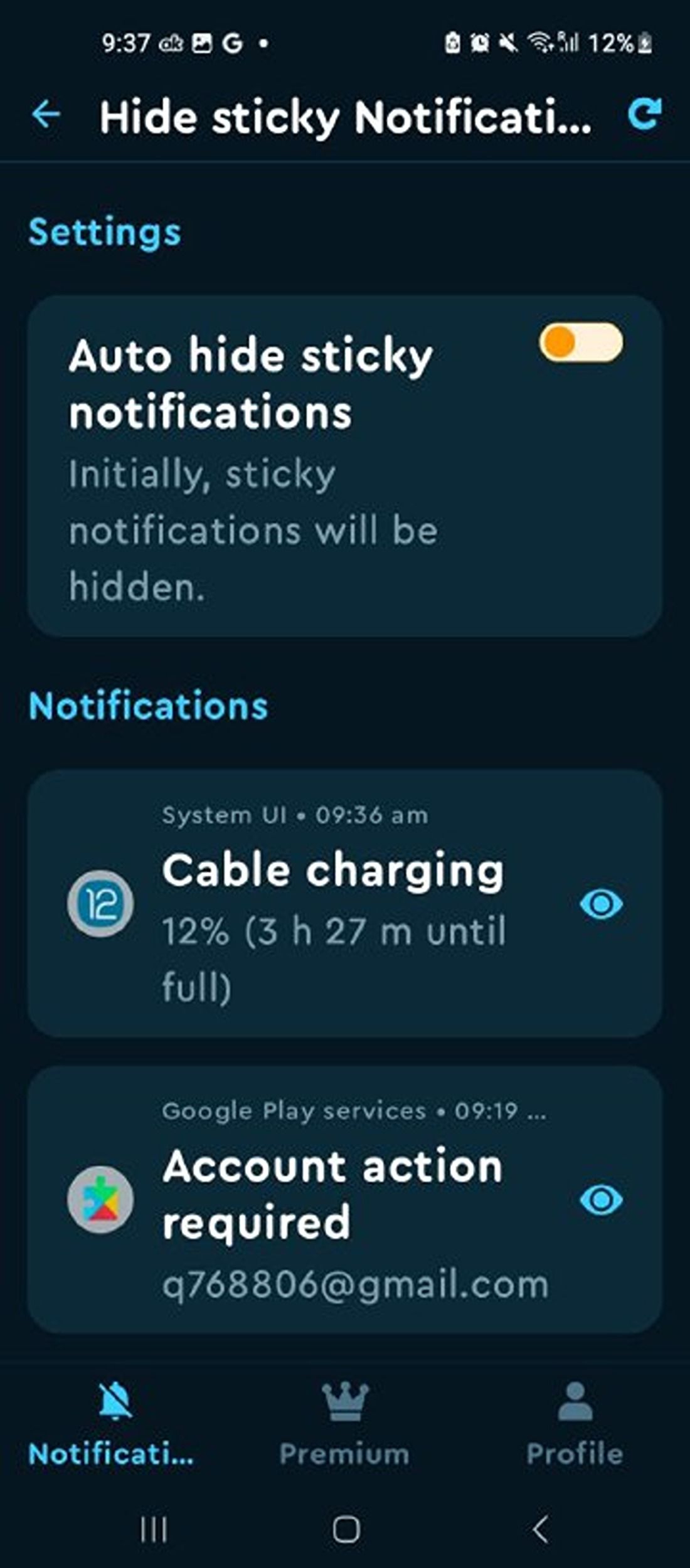
Task: Tap the system home button
Action: (x=346, y=1529)
